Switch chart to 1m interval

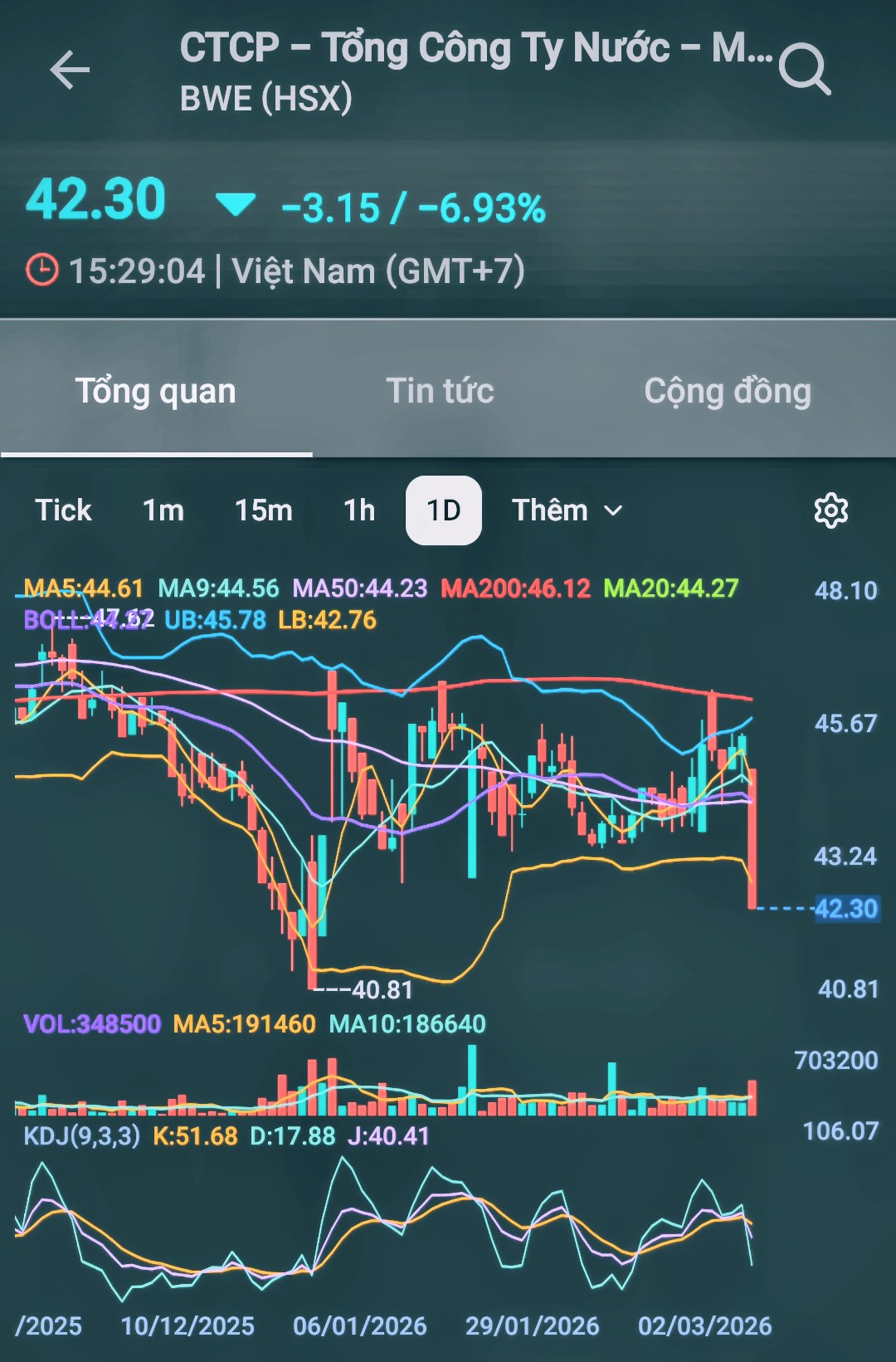point(163,510)
